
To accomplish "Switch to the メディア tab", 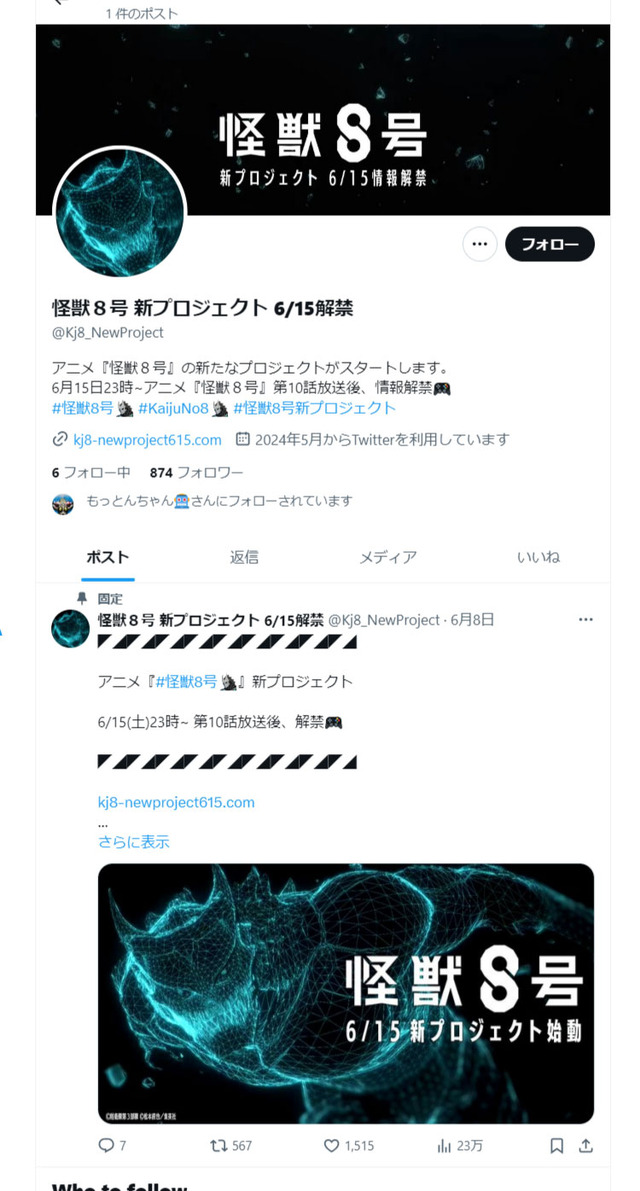I will point(388,557).
